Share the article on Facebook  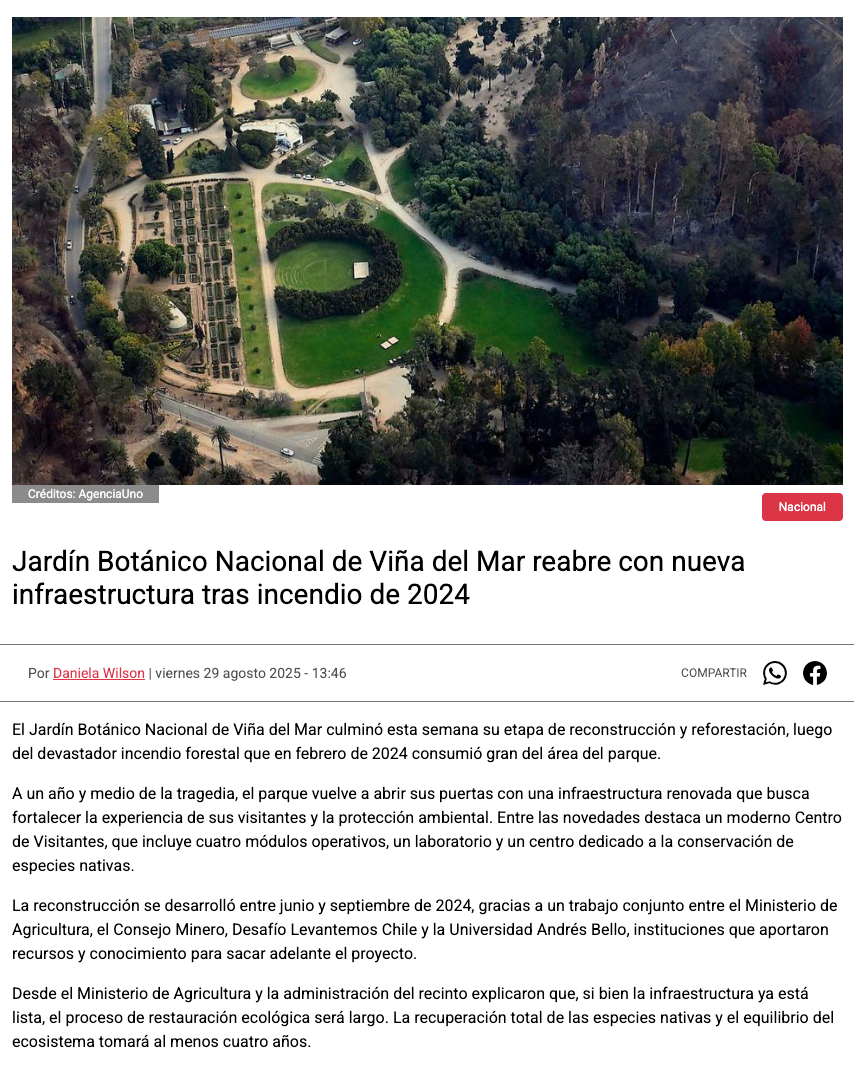tap(815, 673)
